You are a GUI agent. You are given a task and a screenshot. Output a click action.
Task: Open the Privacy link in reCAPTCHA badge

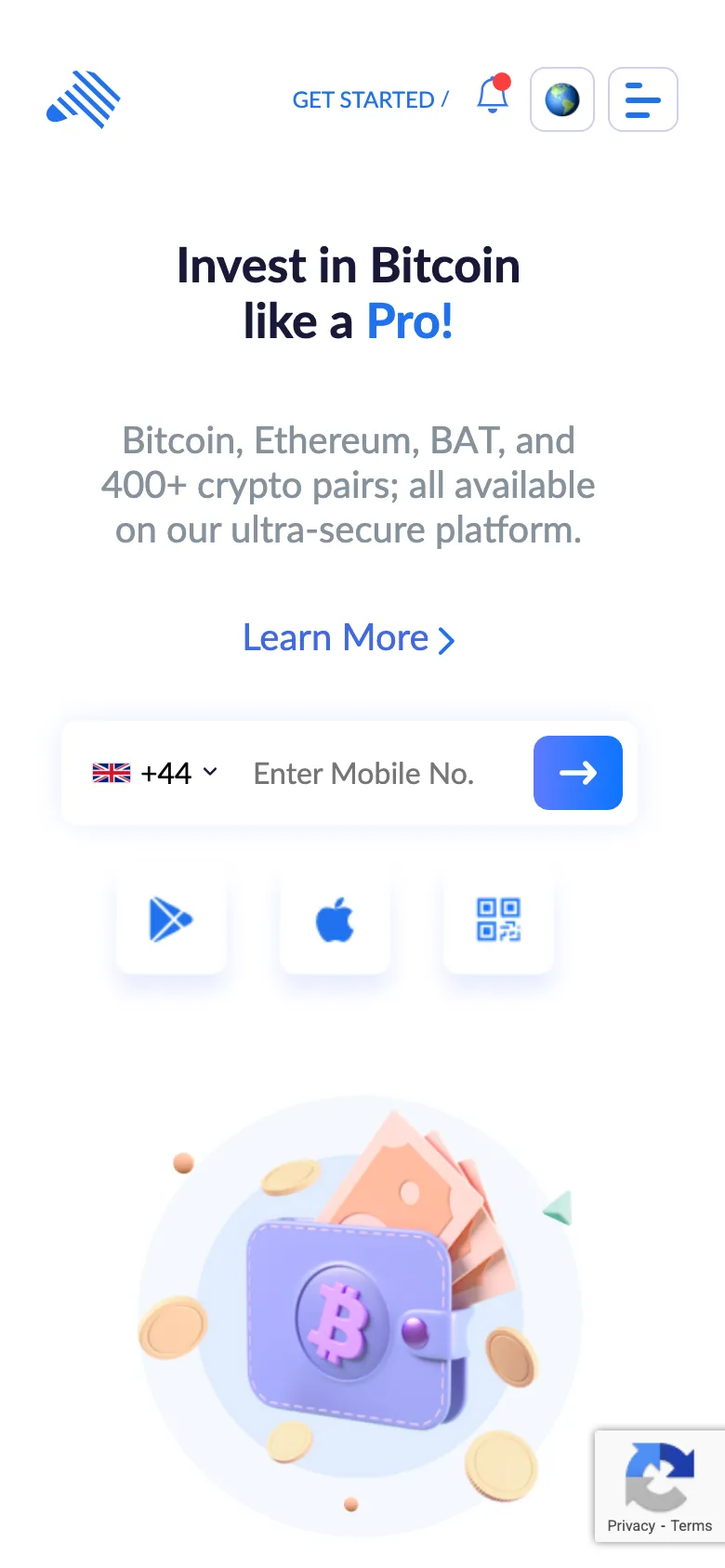[629, 1525]
